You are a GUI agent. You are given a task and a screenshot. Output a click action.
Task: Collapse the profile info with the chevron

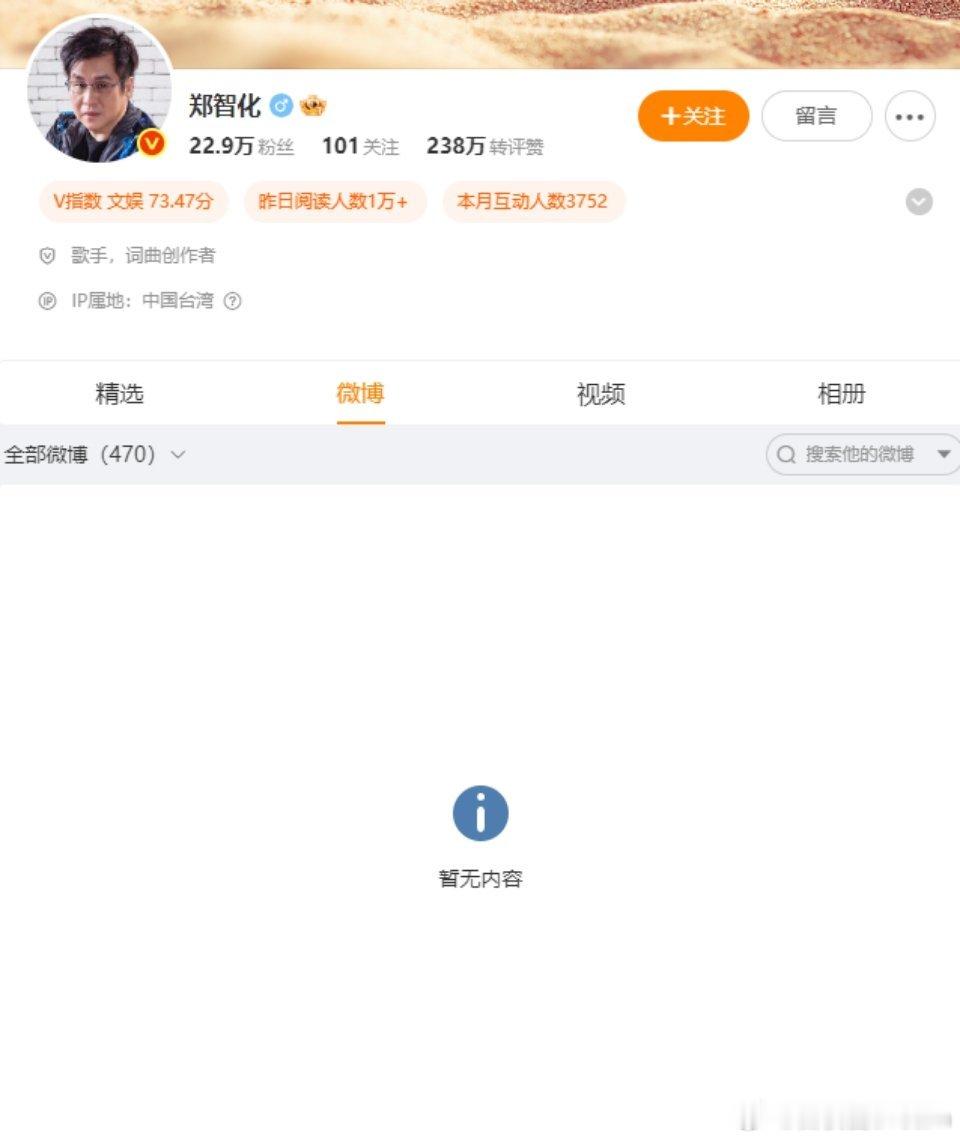coord(918,202)
